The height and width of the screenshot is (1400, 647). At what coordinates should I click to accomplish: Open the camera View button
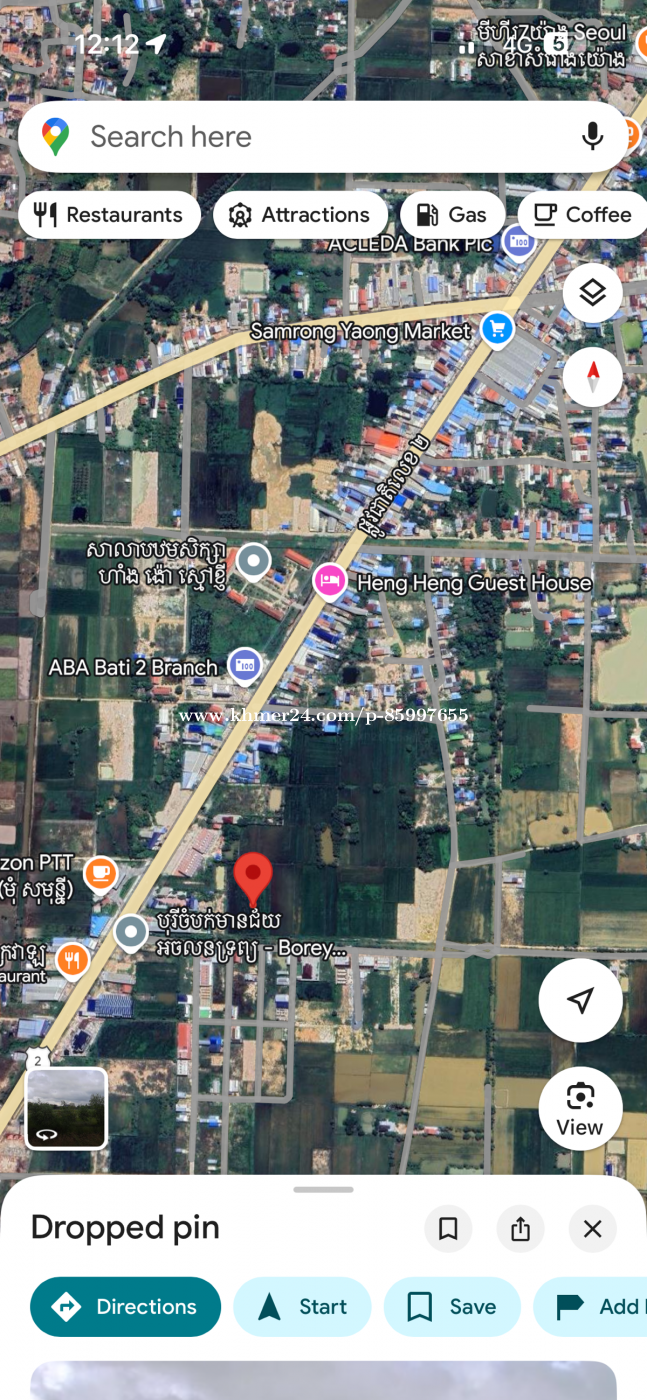pos(580,1108)
